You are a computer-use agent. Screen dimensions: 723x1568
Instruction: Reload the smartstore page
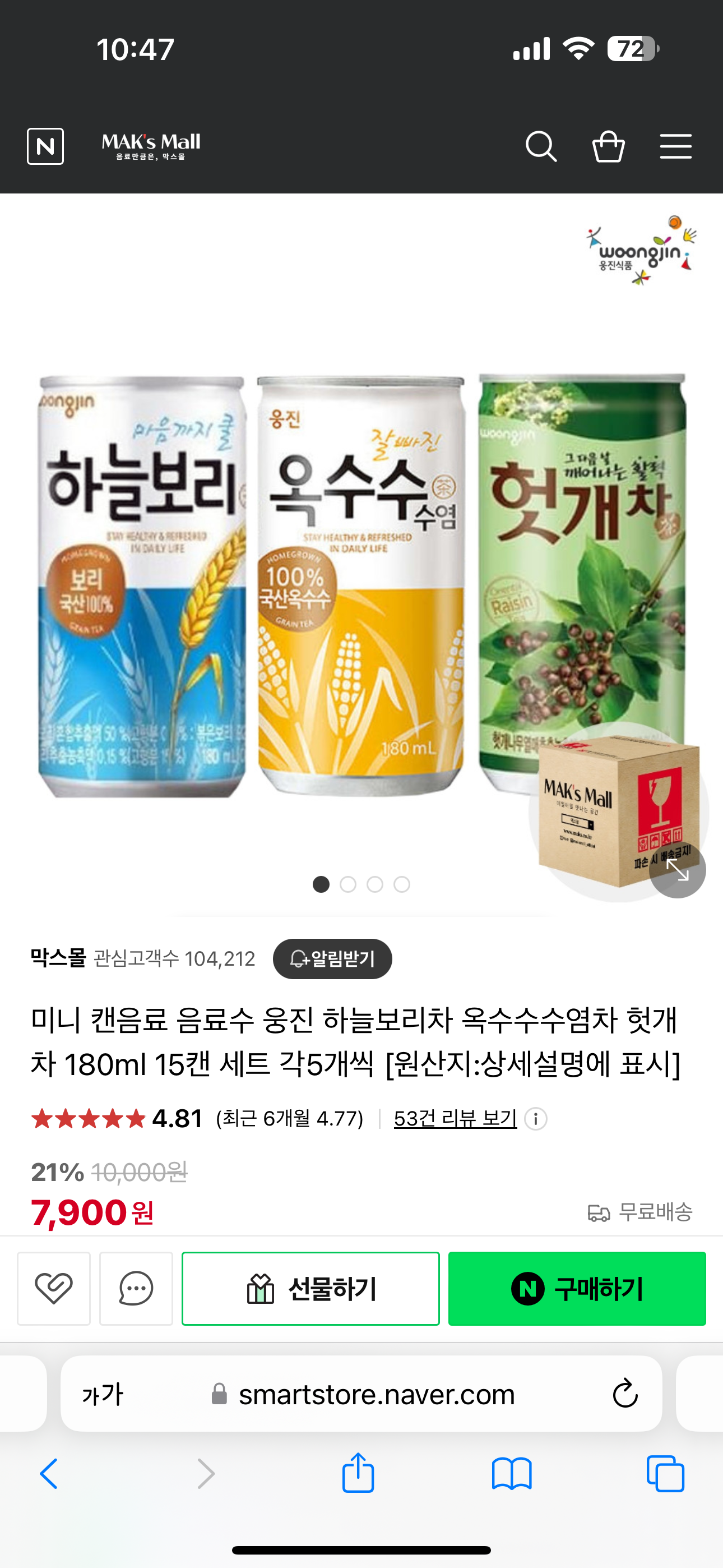624,1393
